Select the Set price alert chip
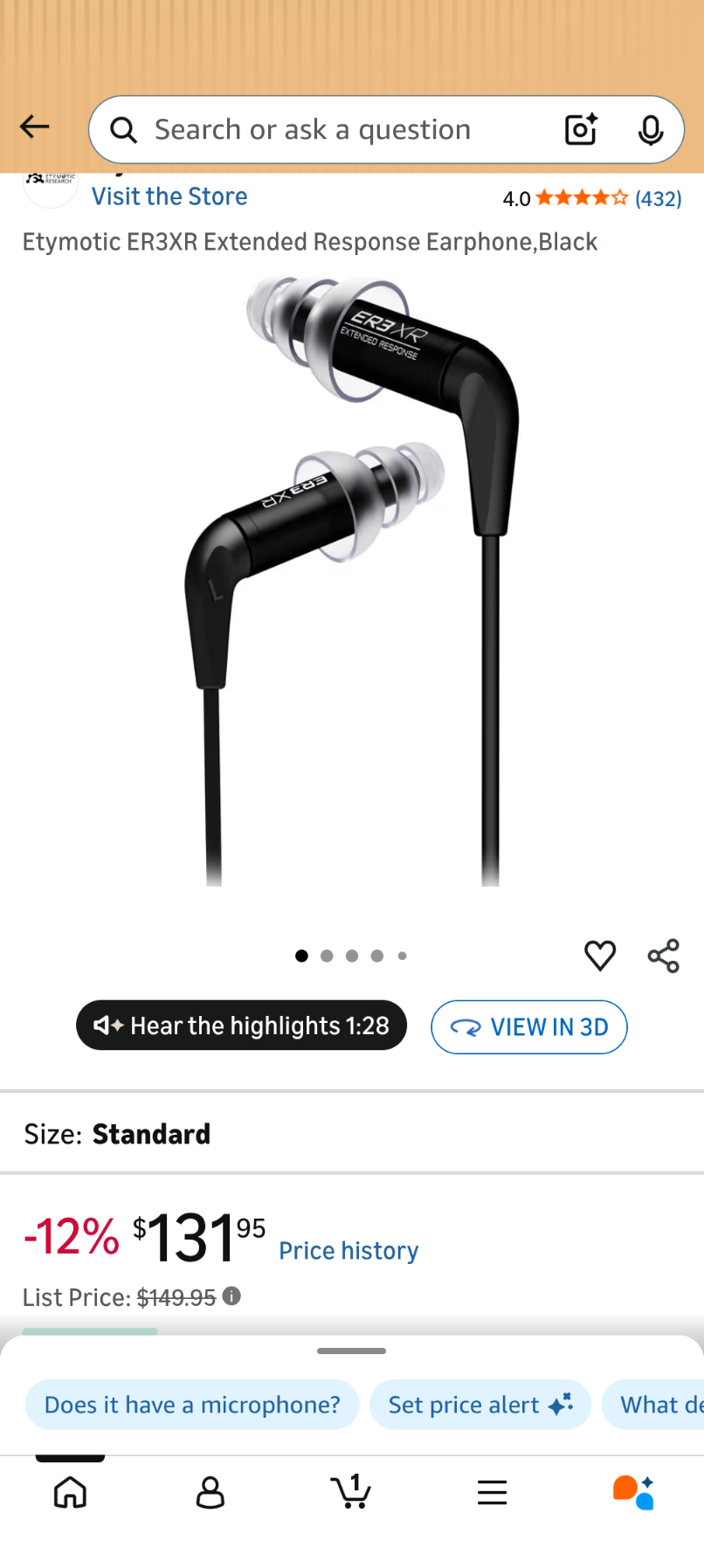This screenshot has height=1568, width=704. (x=480, y=1405)
